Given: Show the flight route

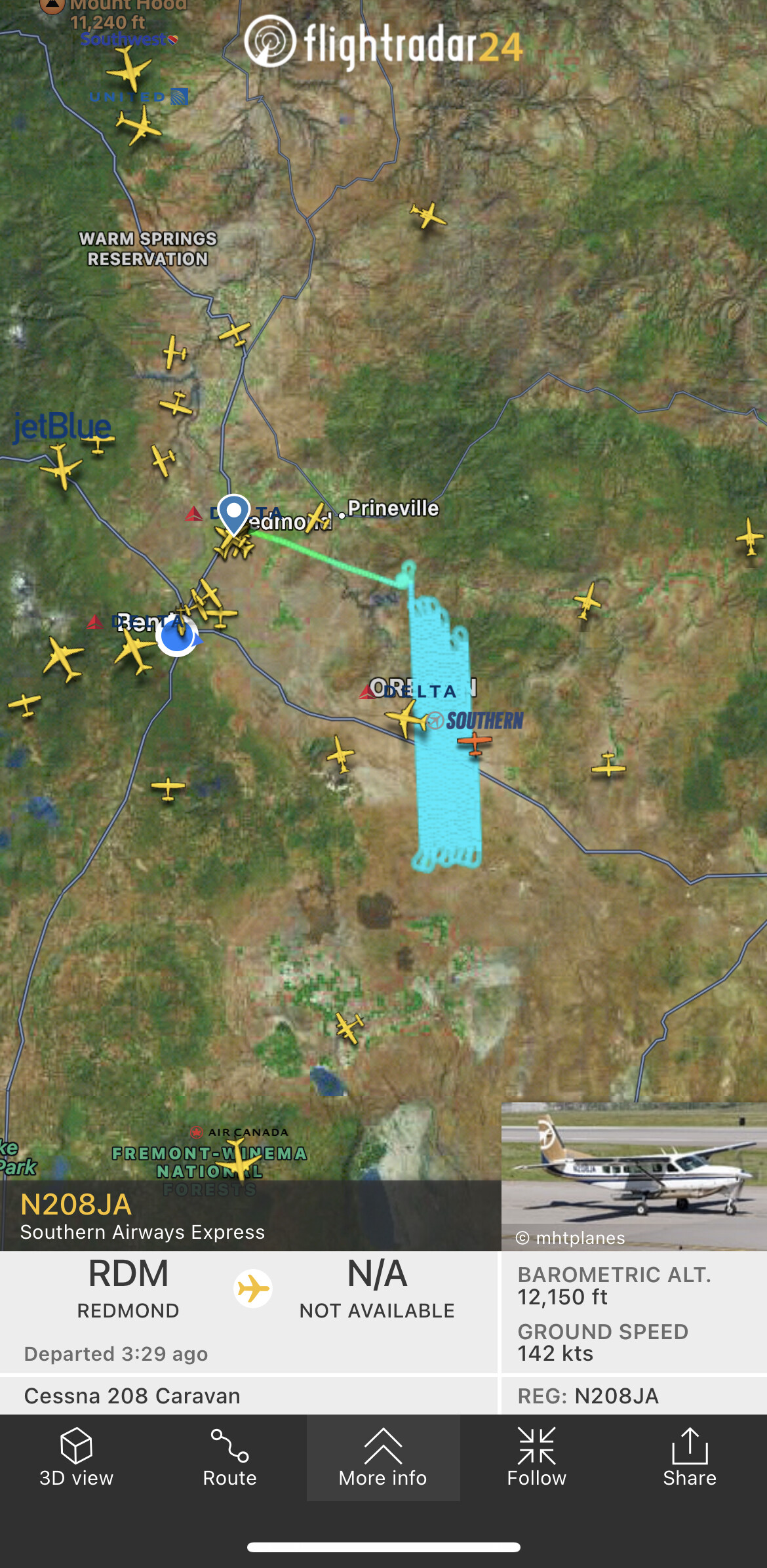Looking at the screenshot, I should (x=229, y=1457).
